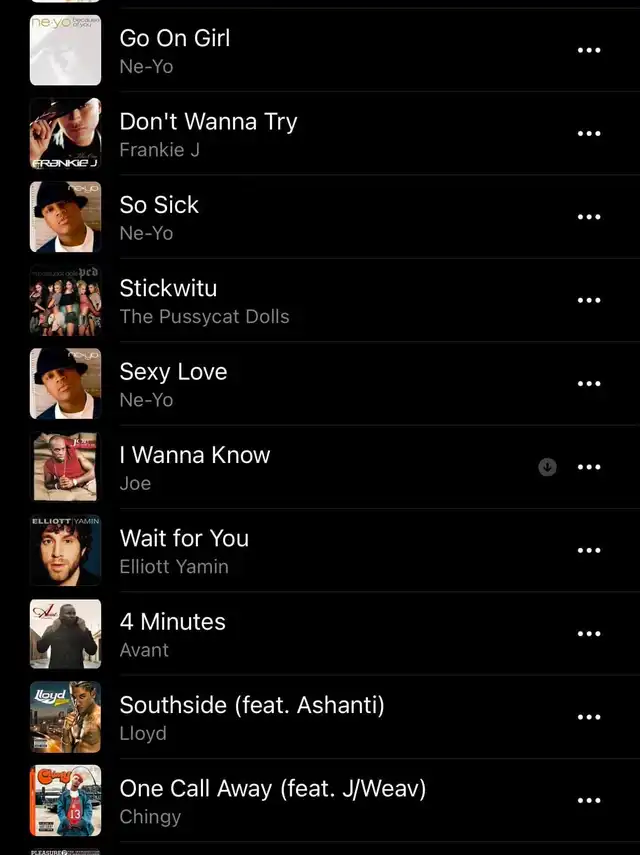
Task: Play Go On Girl by Ne-Yo
Action: [175, 51]
